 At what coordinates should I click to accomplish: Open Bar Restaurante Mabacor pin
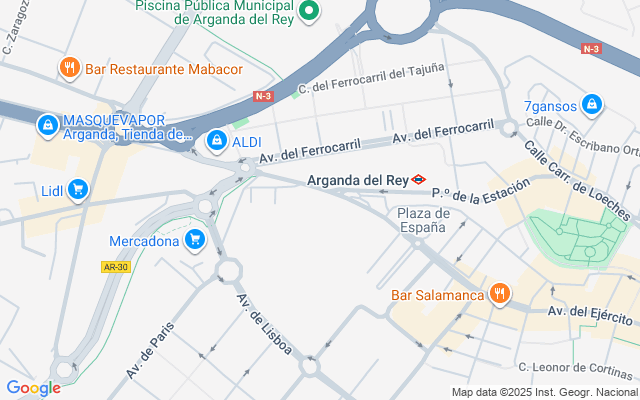(x=69, y=68)
